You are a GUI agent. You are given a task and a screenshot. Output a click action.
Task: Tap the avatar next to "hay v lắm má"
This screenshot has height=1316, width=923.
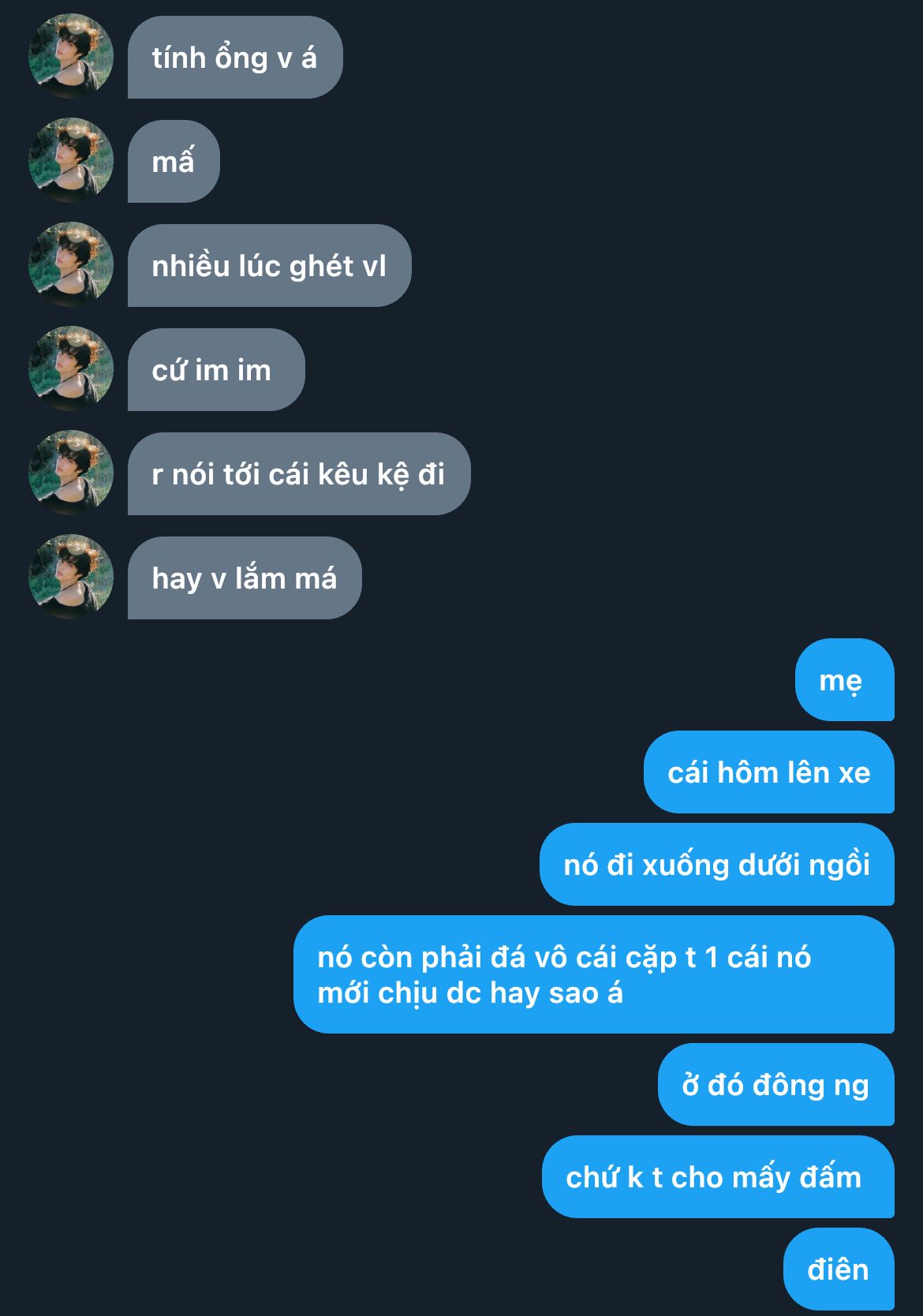(71, 578)
